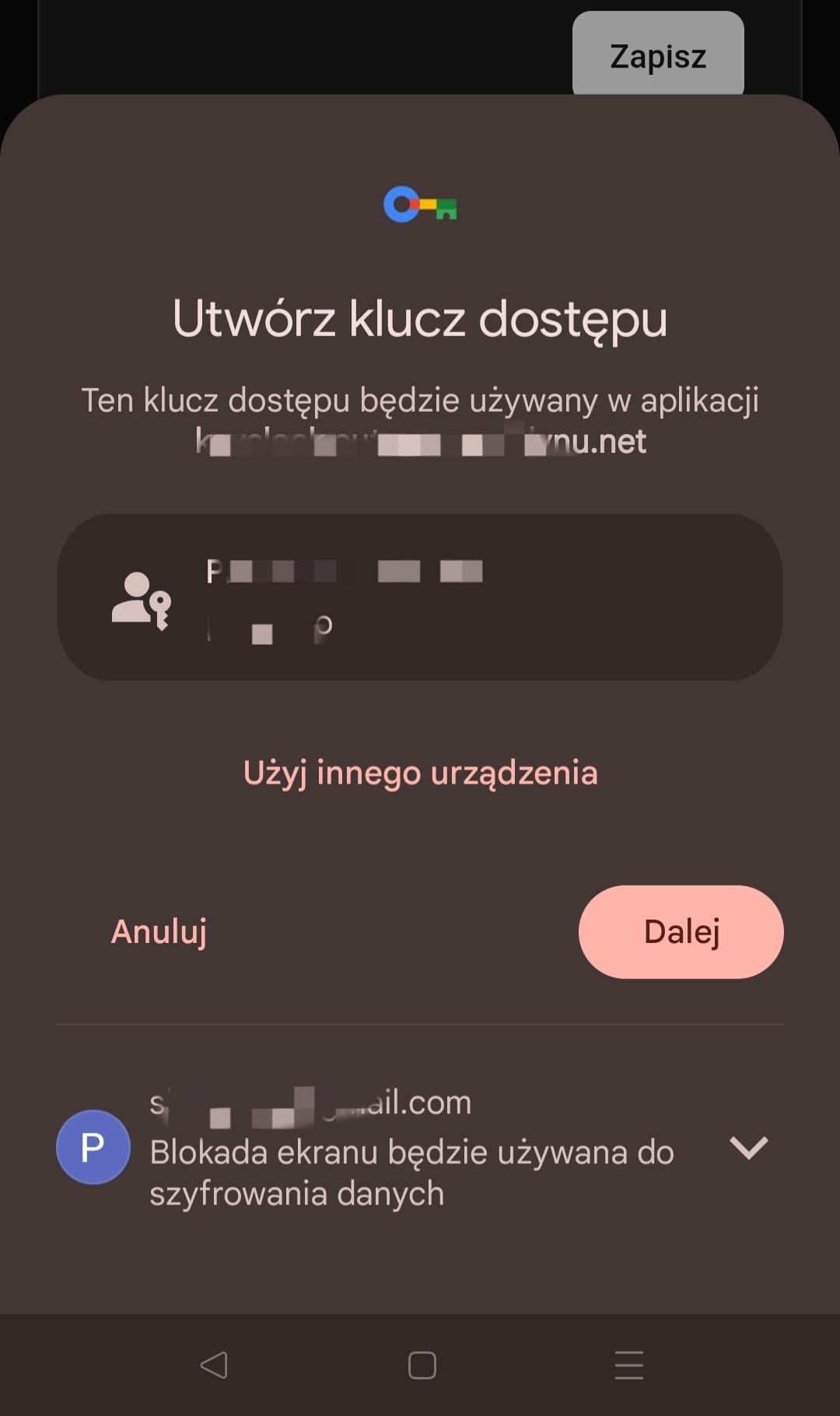
Task: Expand the Google account chevron
Action: pos(748,1147)
